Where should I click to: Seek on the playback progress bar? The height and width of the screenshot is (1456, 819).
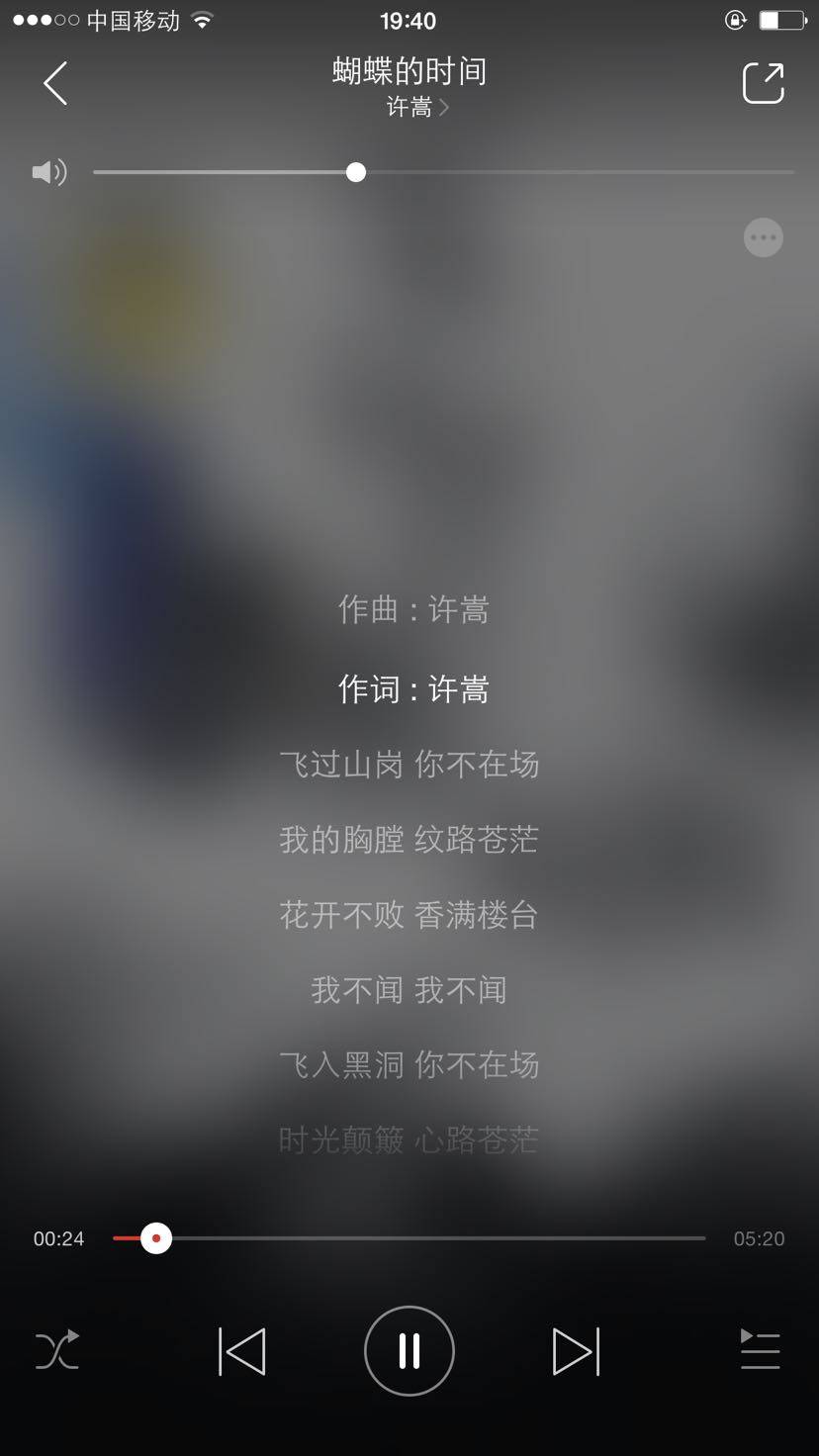pyautogui.click(x=409, y=1238)
